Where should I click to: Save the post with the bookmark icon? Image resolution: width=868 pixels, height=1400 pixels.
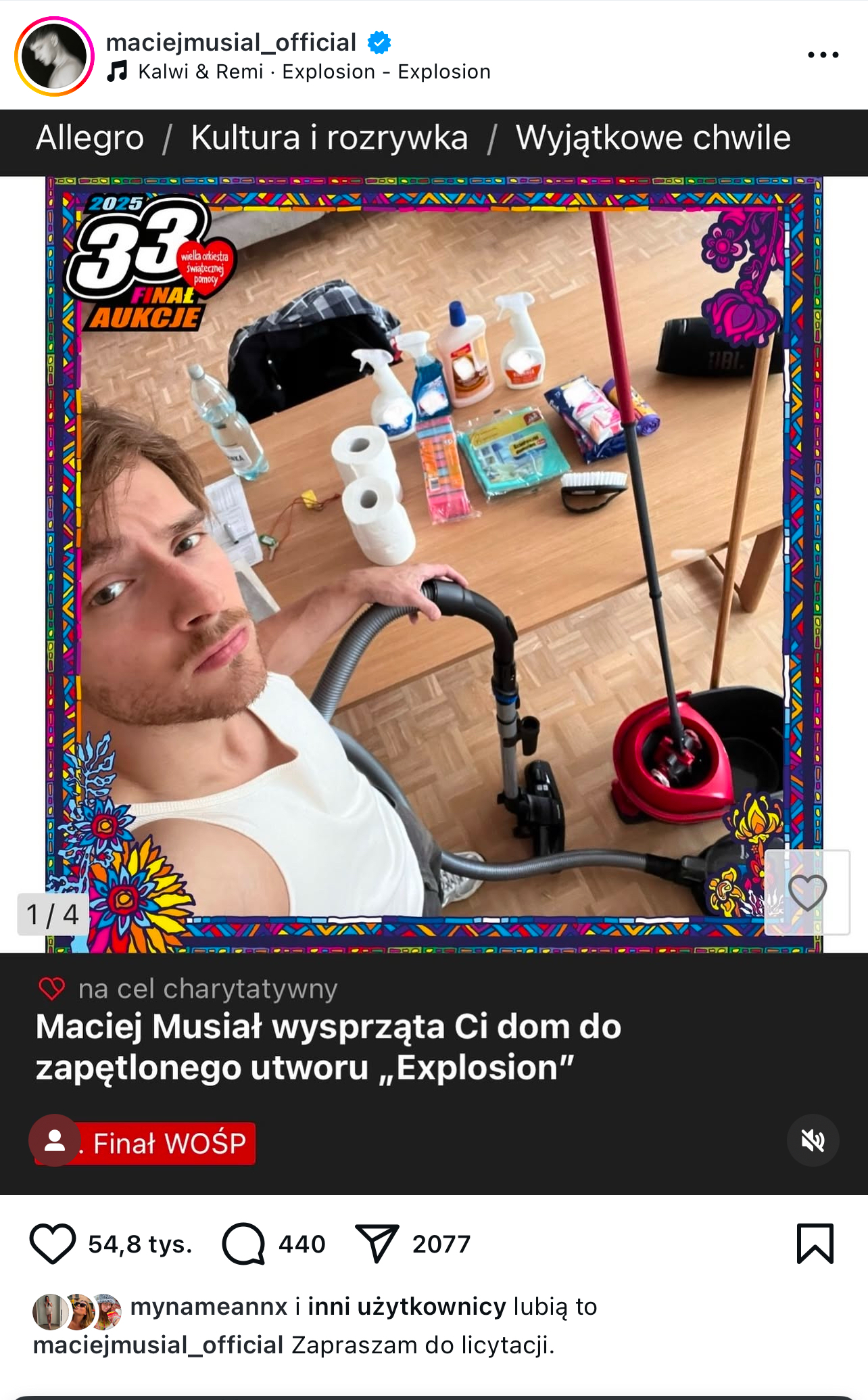815,1243
